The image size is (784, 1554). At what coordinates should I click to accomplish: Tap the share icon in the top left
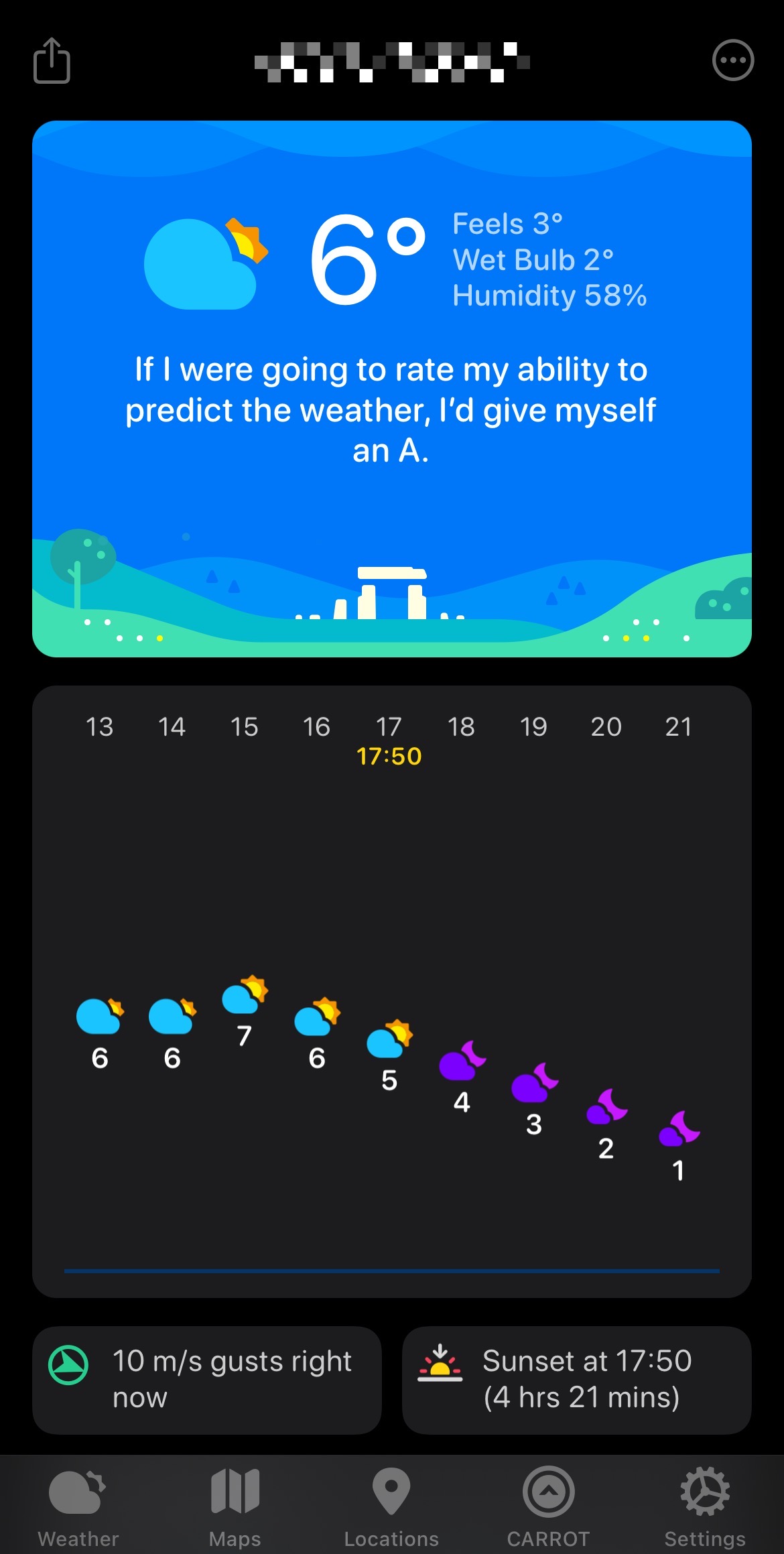coord(52,60)
